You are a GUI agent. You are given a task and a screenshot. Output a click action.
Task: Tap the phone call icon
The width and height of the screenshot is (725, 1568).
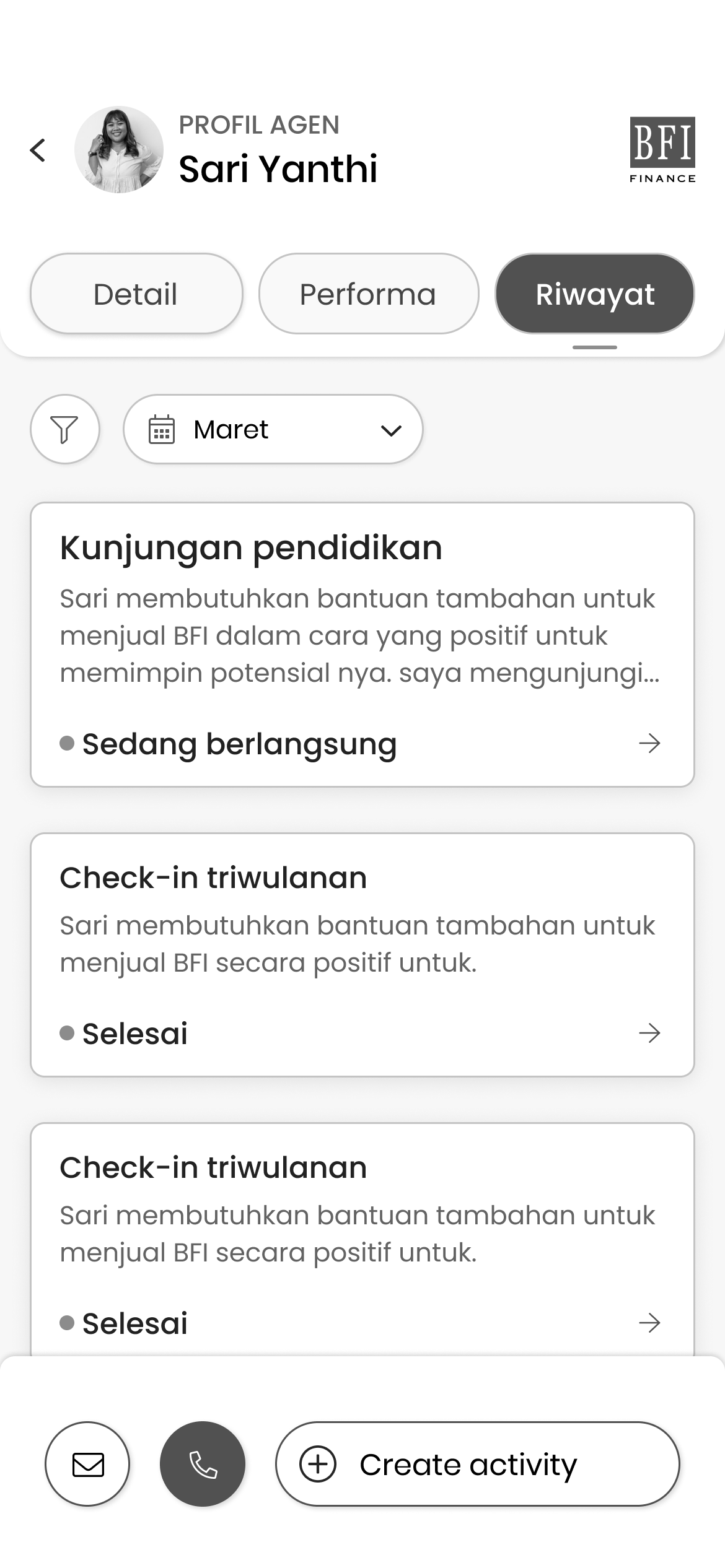[200, 1464]
